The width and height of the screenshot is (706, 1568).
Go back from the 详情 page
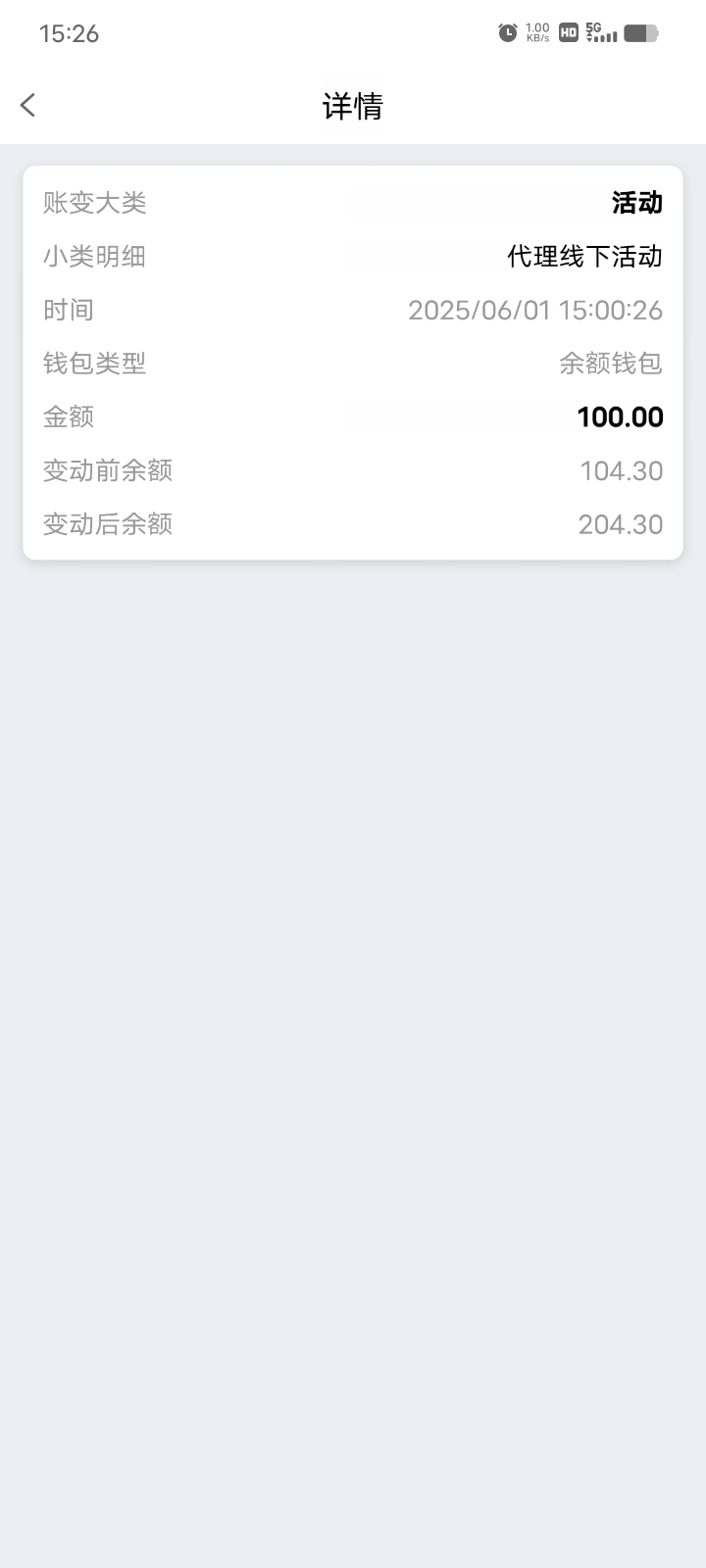pyautogui.click(x=28, y=105)
